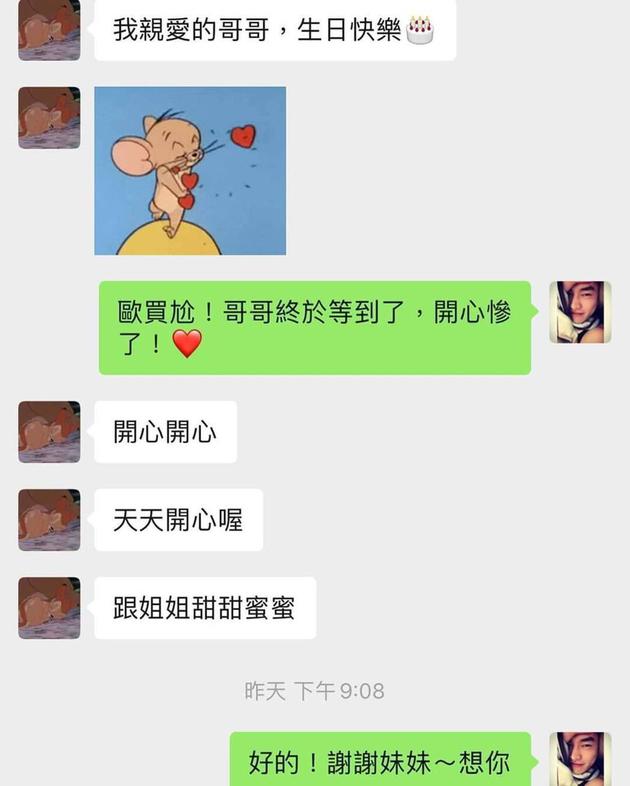Open the Jerry mouse hearts image message
The width and height of the screenshot is (630, 786).
(x=190, y=171)
